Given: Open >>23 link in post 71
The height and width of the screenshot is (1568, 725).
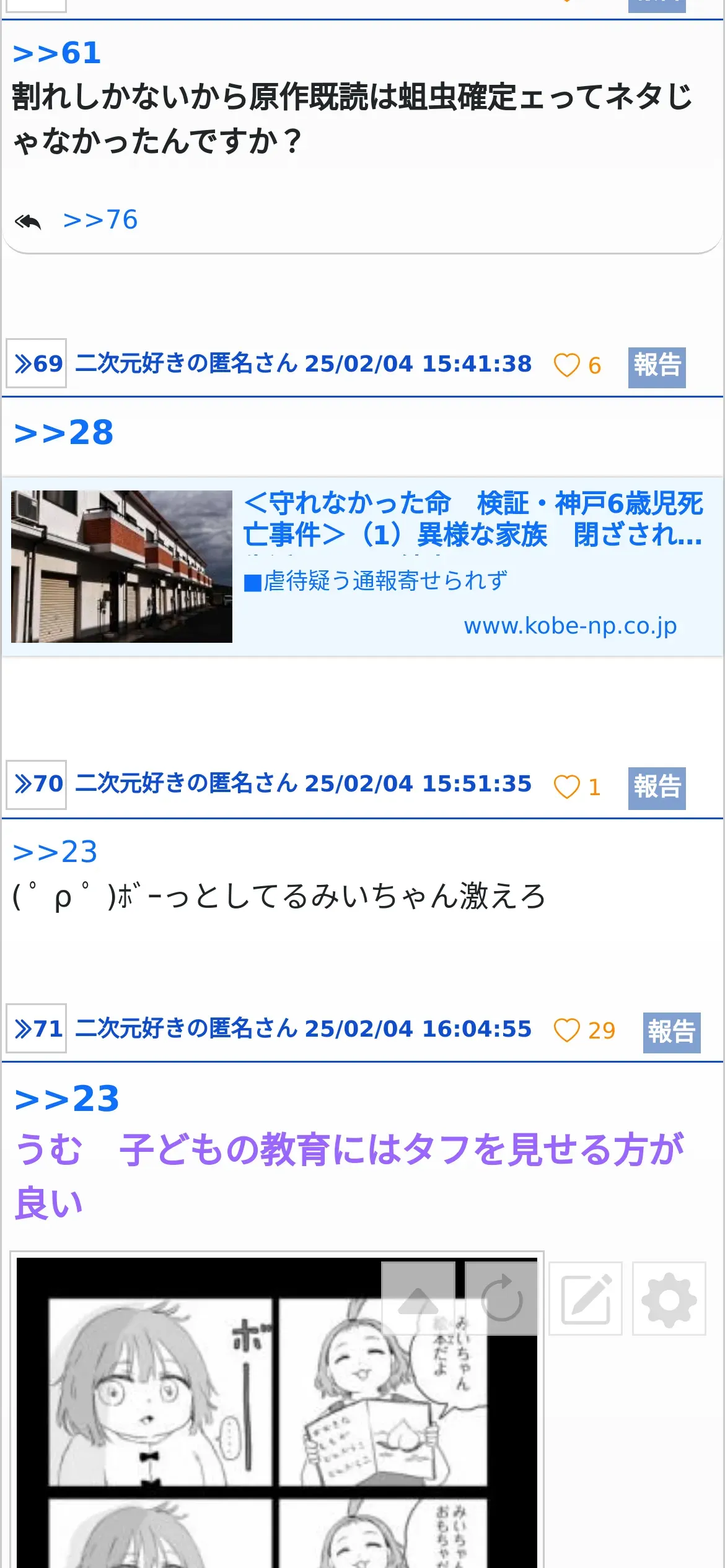Looking at the screenshot, I should 67,1099.
